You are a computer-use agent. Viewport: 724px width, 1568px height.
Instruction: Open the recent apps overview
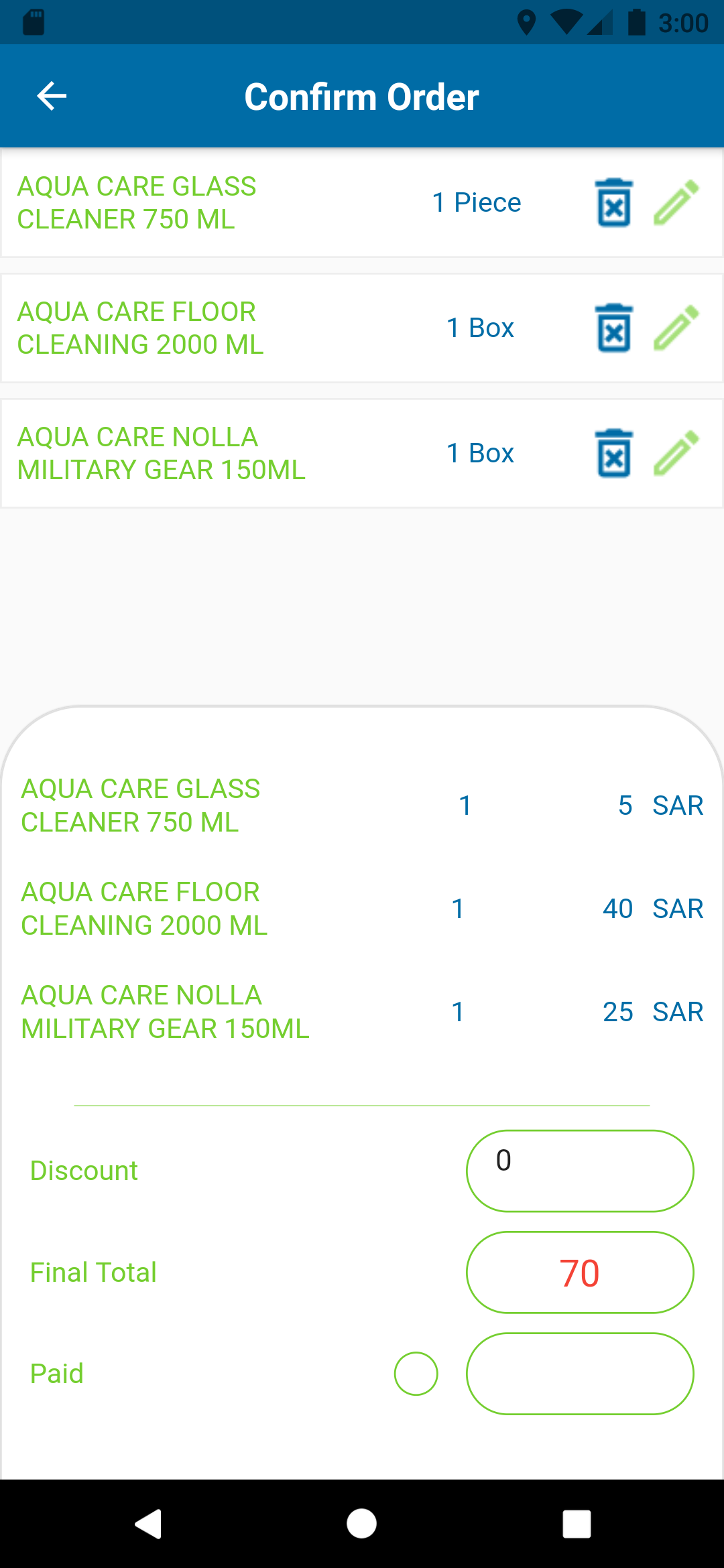coord(577,1524)
